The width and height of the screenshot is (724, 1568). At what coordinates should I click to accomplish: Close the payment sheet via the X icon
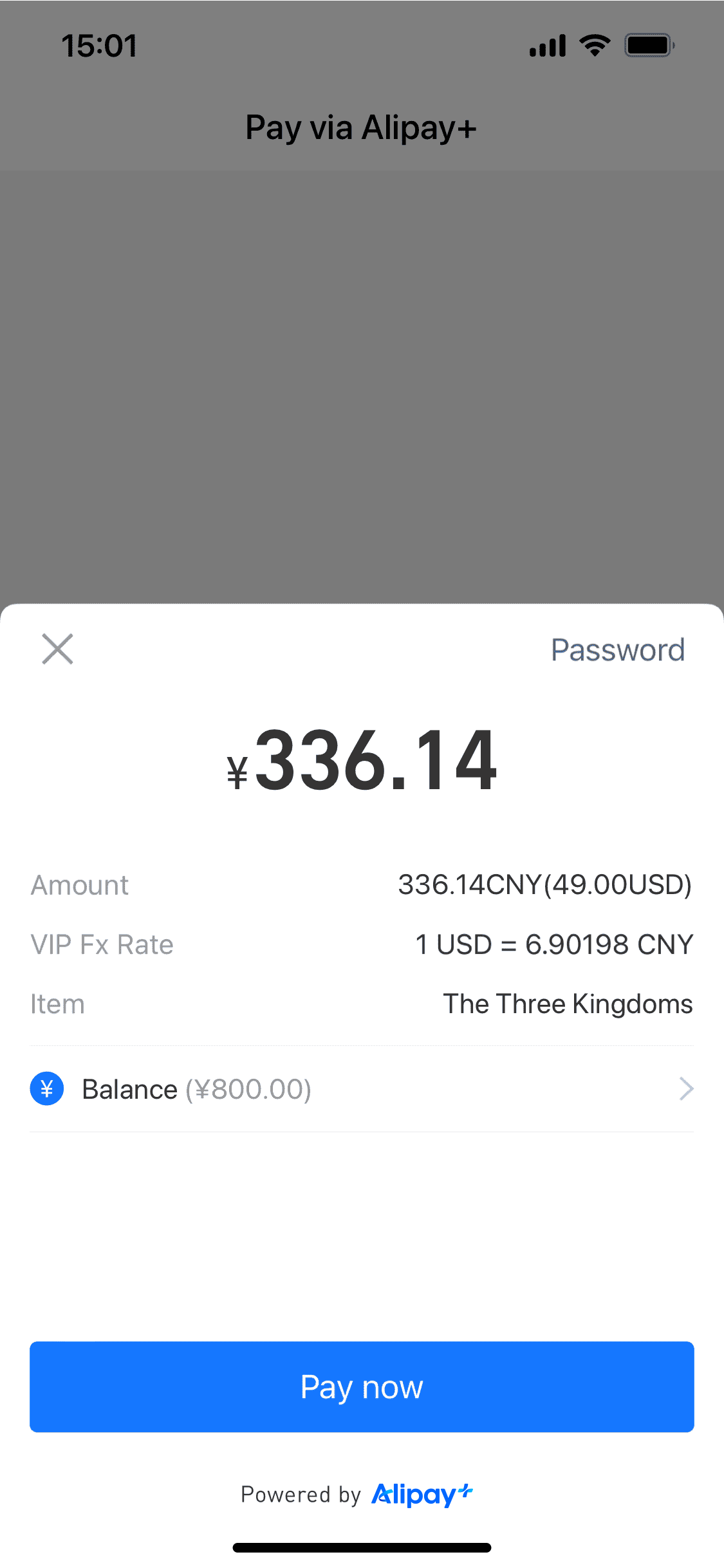coord(57,649)
